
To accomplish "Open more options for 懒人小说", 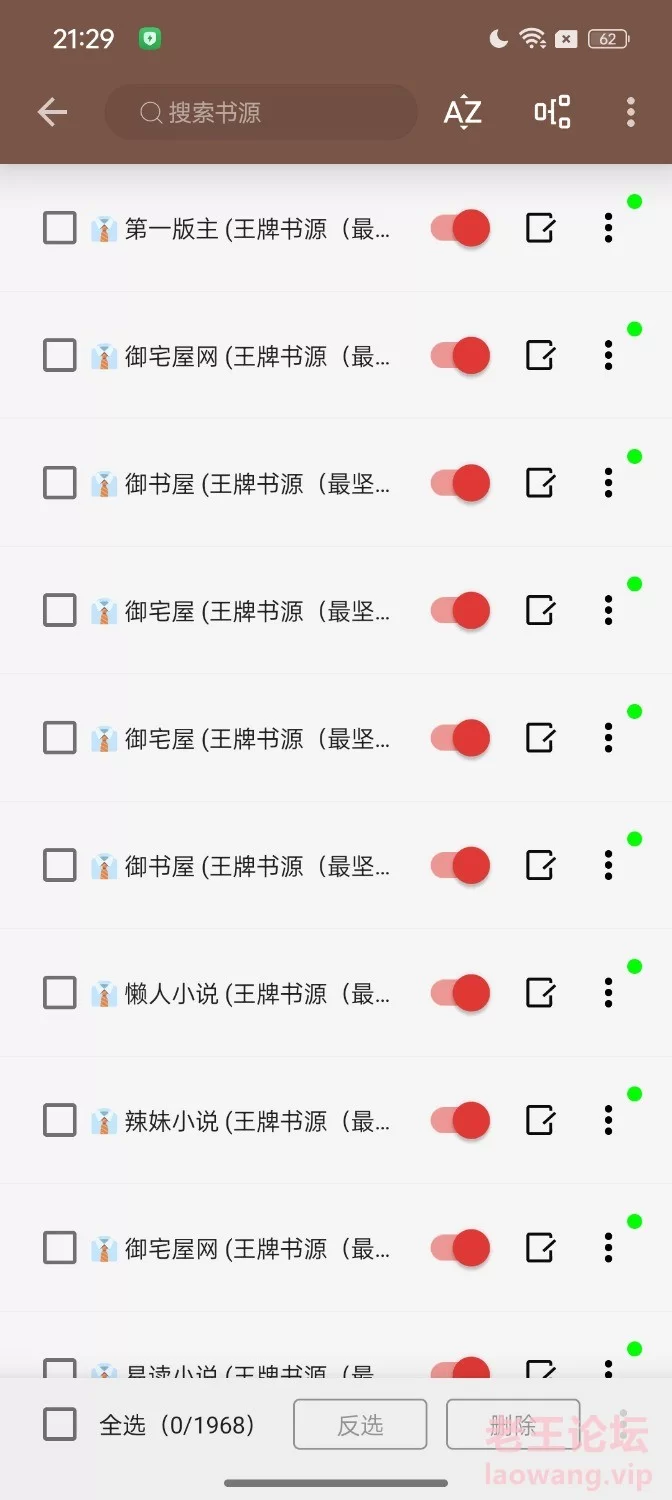I will pos(608,993).
